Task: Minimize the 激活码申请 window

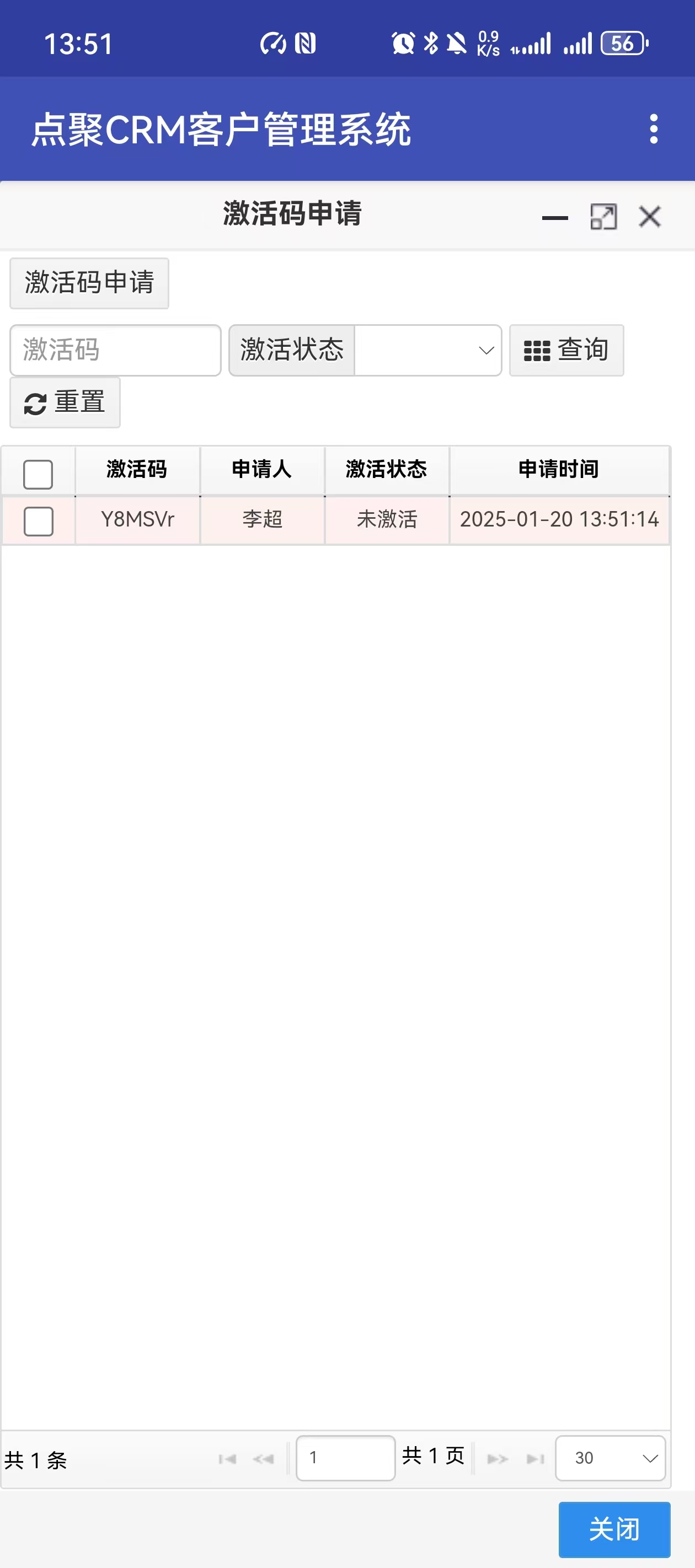Action: pyautogui.click(x=554, y=217)
